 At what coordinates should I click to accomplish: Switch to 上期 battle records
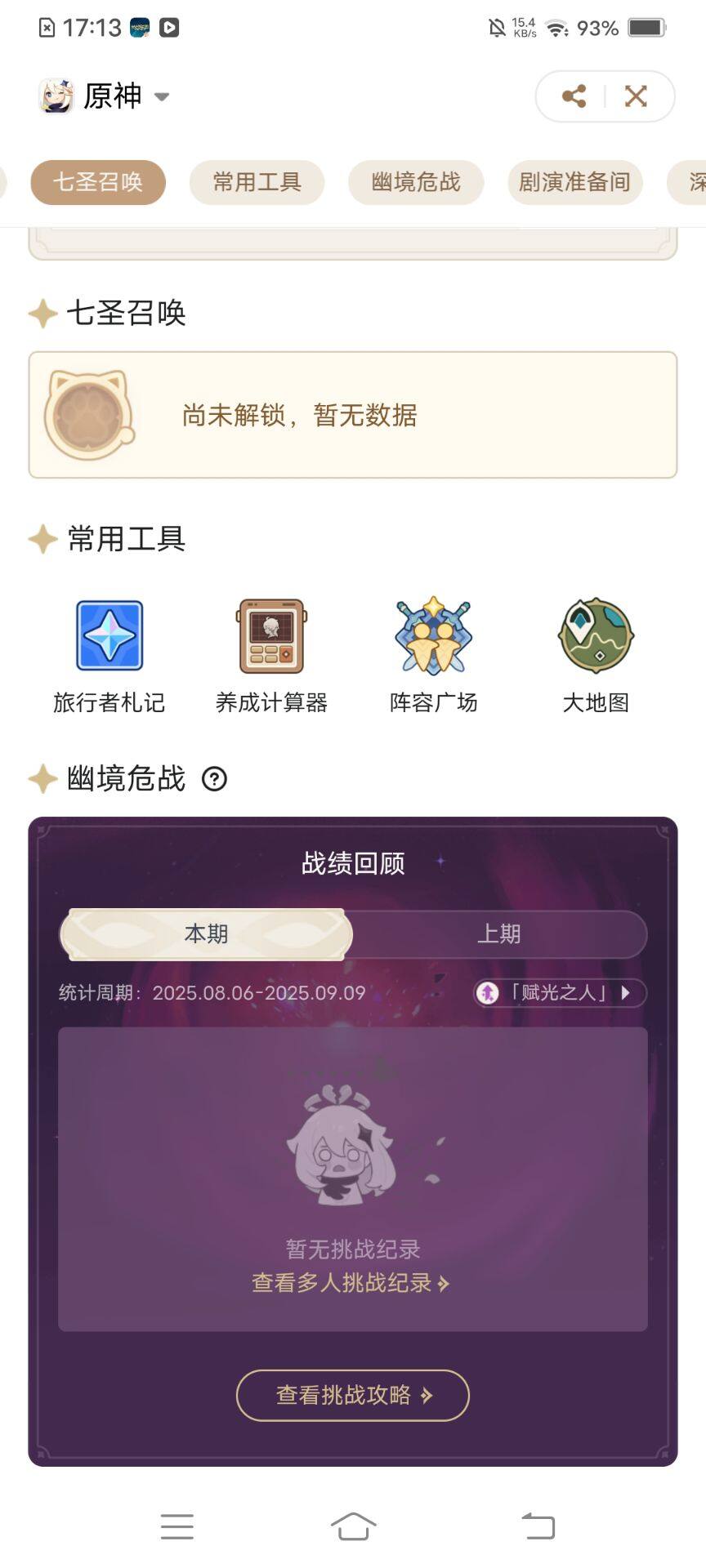pos(498,933)
